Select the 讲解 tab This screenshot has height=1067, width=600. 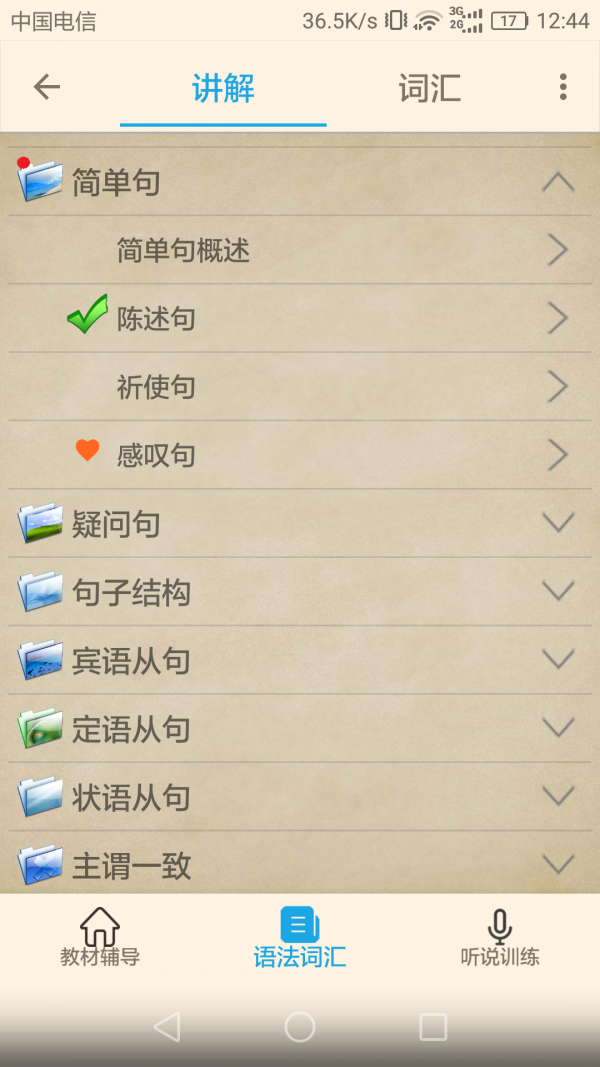point(223,88)
